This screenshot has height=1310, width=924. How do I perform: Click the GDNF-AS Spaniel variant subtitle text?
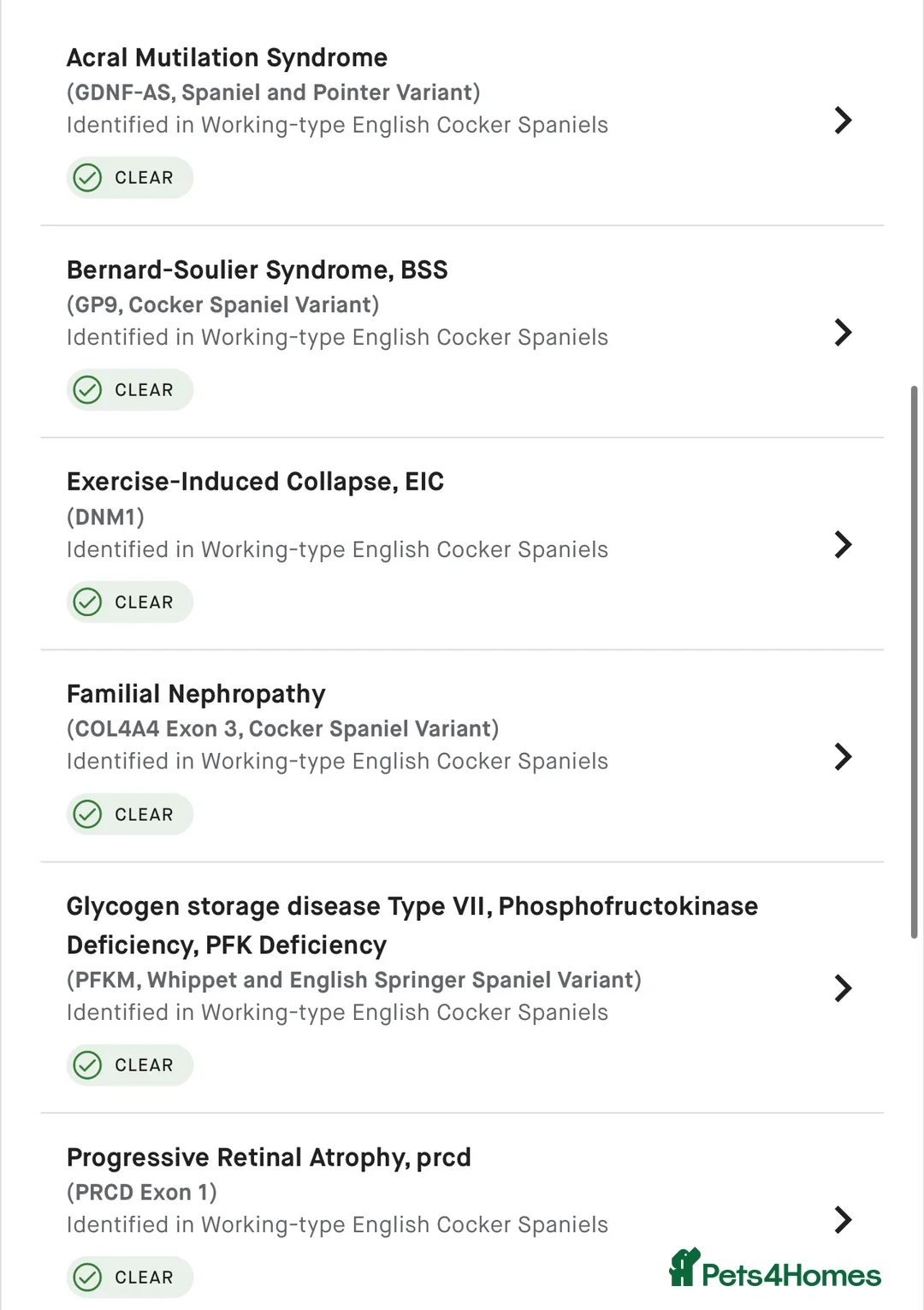tap(273, 92)
